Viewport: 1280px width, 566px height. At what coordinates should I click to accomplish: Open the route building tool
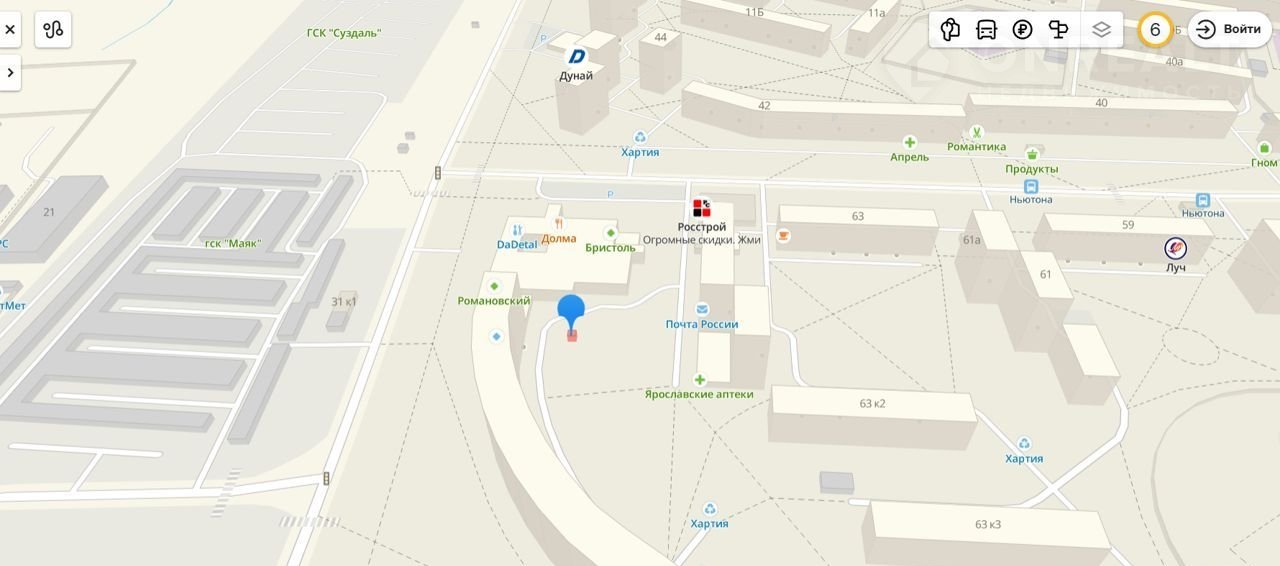[53, 30]
